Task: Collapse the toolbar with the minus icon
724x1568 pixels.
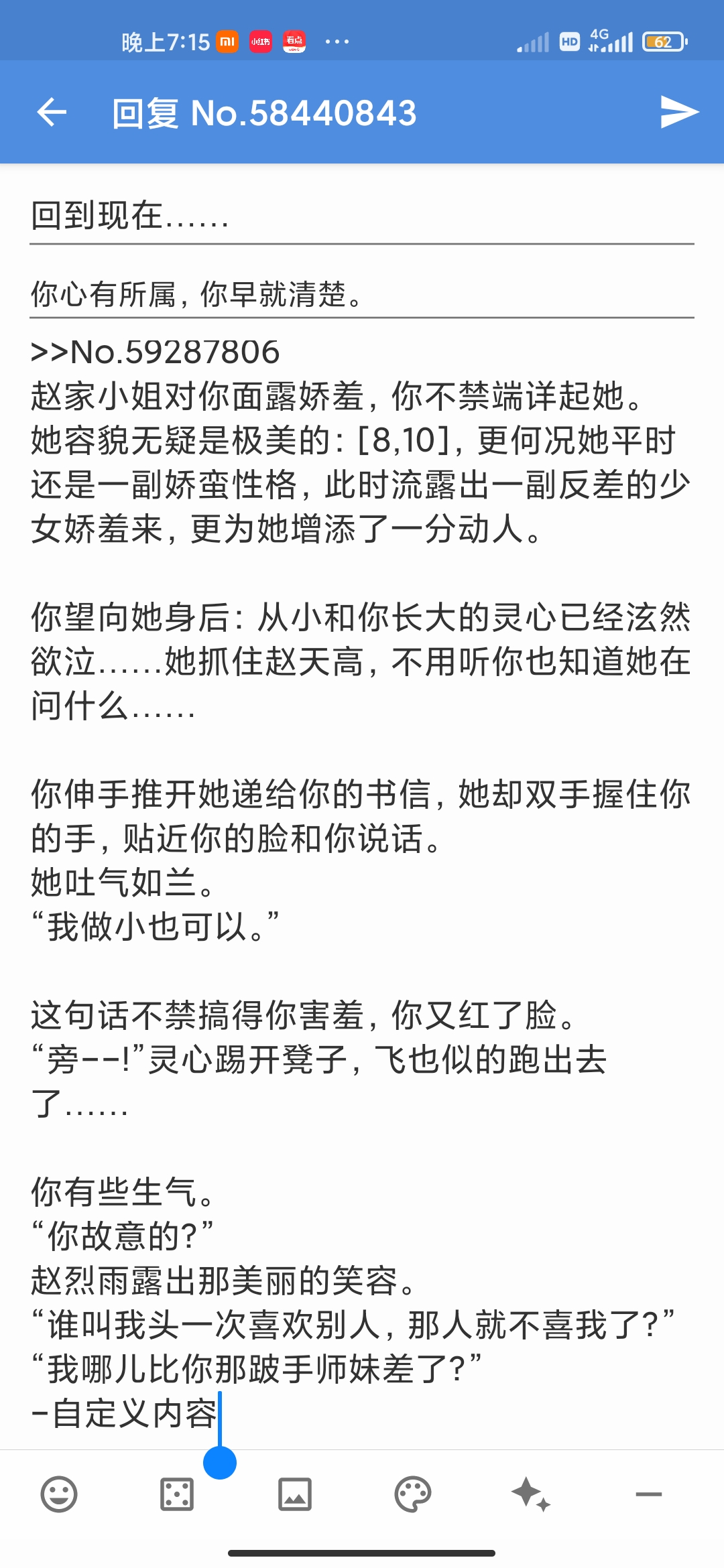Action: click(648, 1494)
